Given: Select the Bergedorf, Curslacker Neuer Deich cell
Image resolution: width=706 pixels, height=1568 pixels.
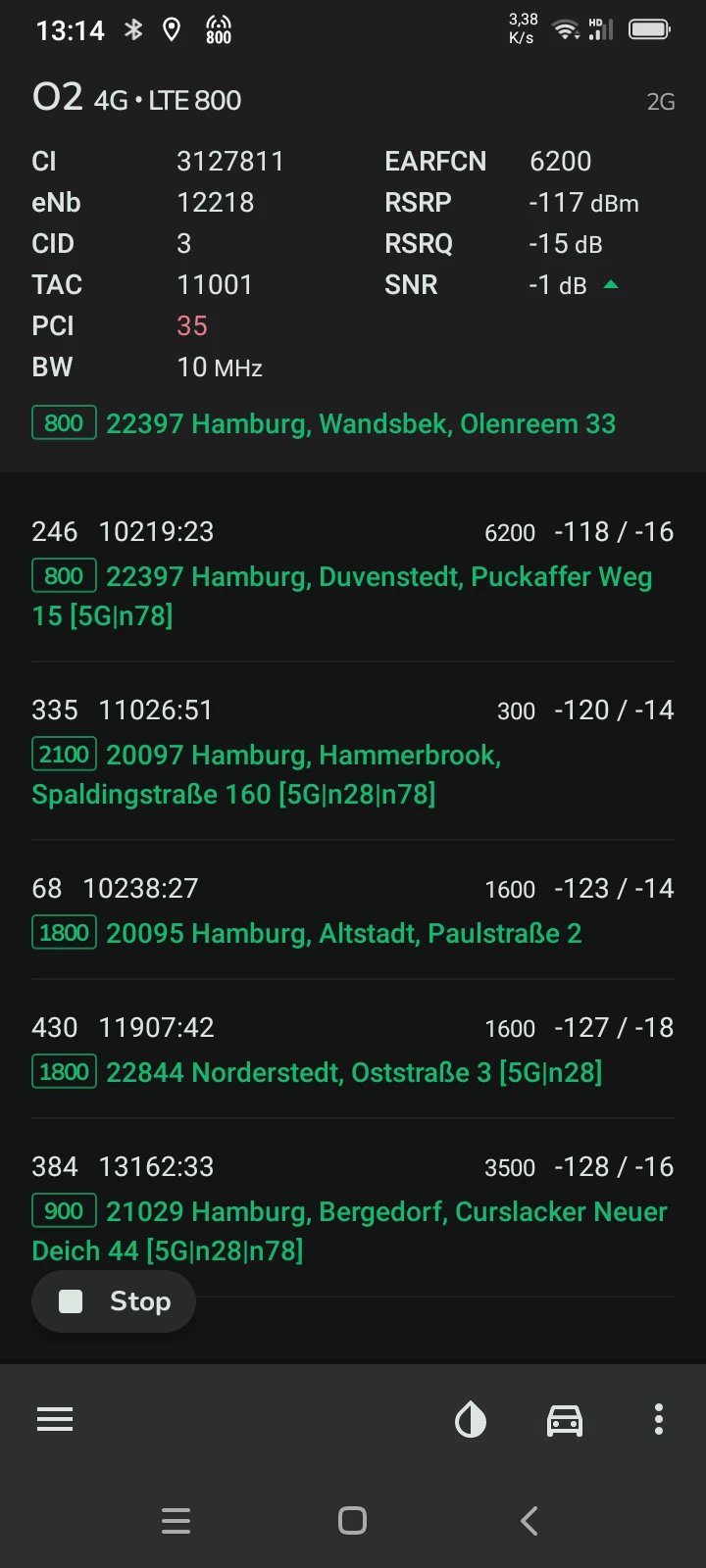Looking at the screenshot, I should 352,1211.
